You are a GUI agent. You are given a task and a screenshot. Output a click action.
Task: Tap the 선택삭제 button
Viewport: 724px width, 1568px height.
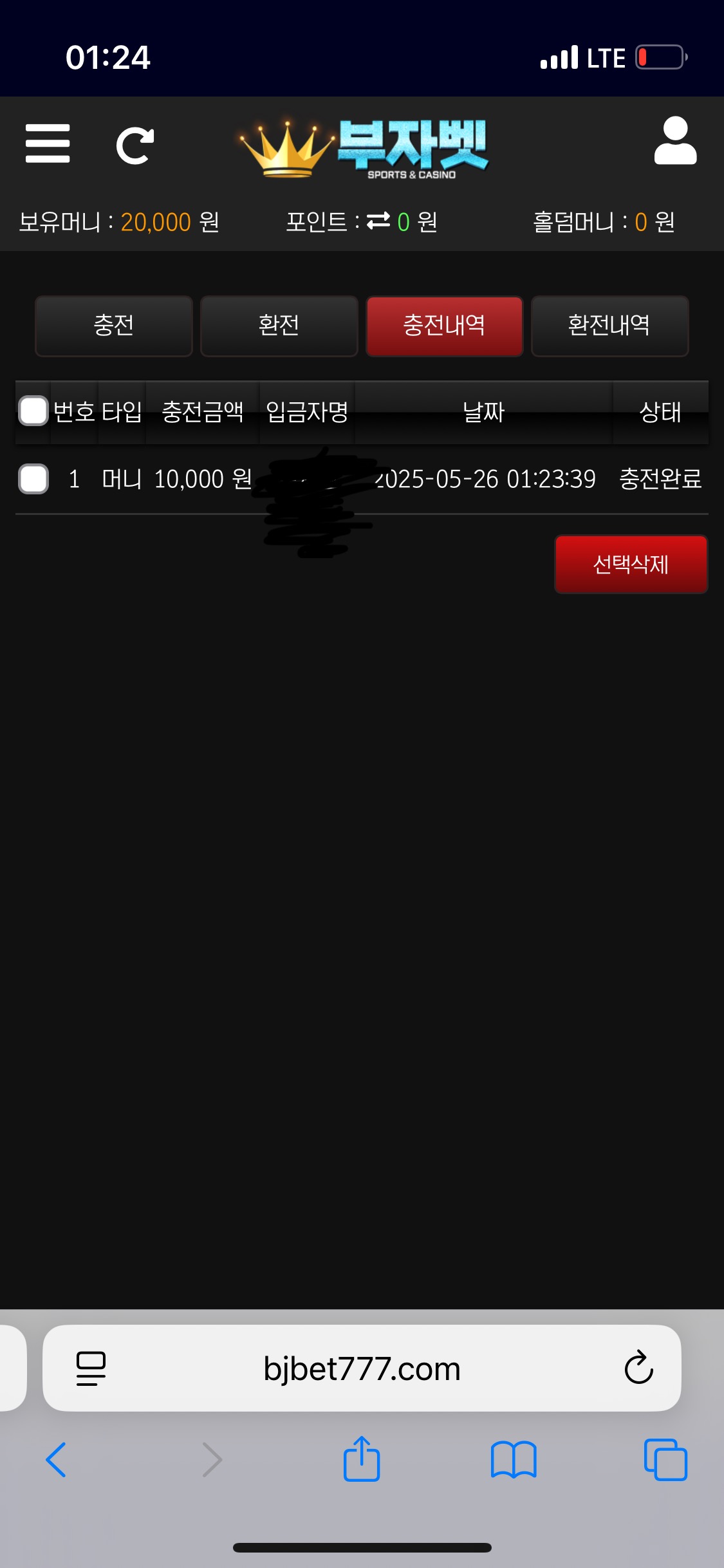(x=631, y=564)
